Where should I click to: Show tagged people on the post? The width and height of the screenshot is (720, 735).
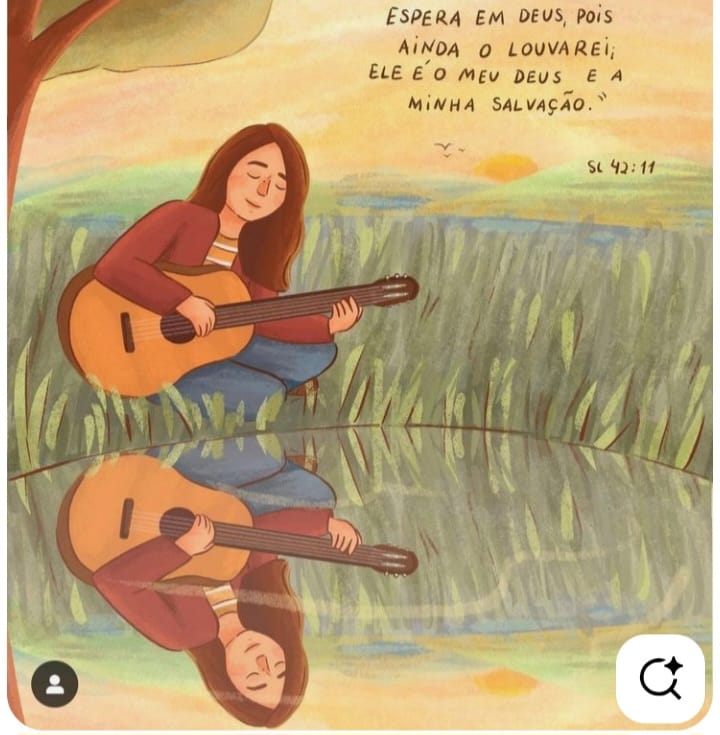[x=55, y=684]
